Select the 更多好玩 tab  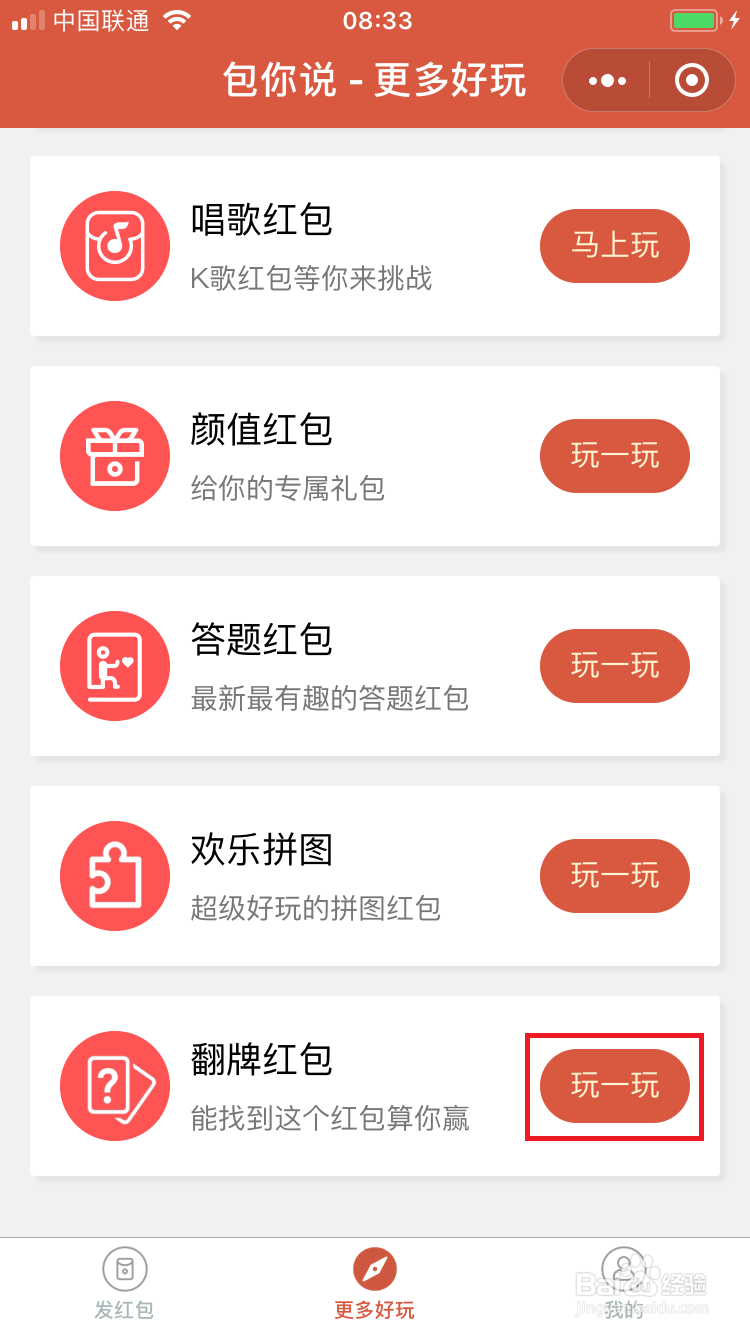click(x=375, y=1284)
